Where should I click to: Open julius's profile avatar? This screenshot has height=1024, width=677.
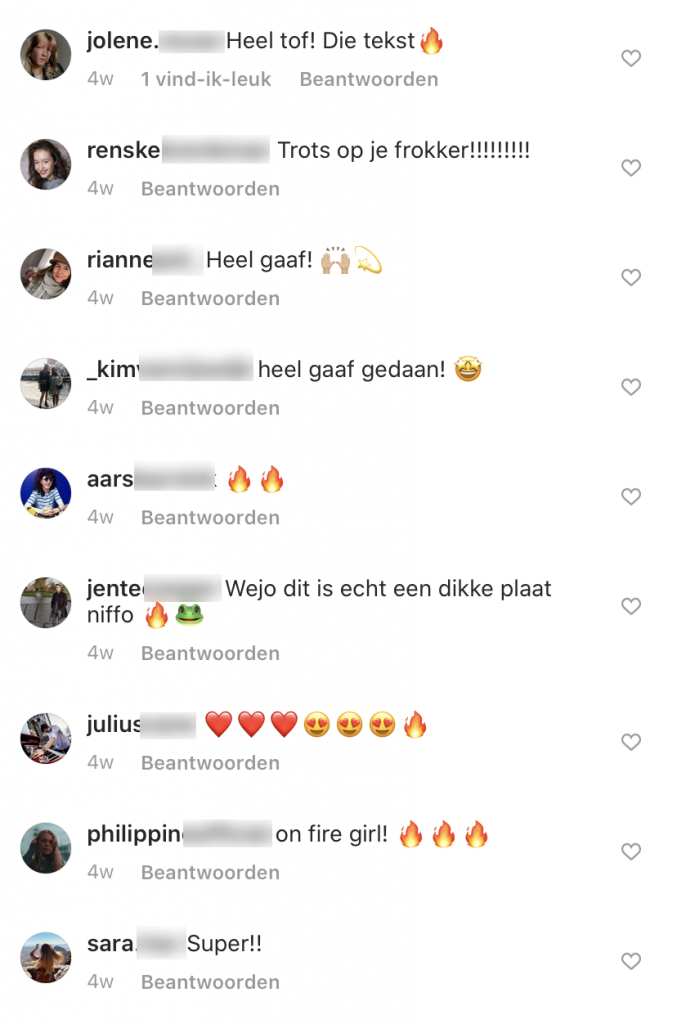pos(46,739)
